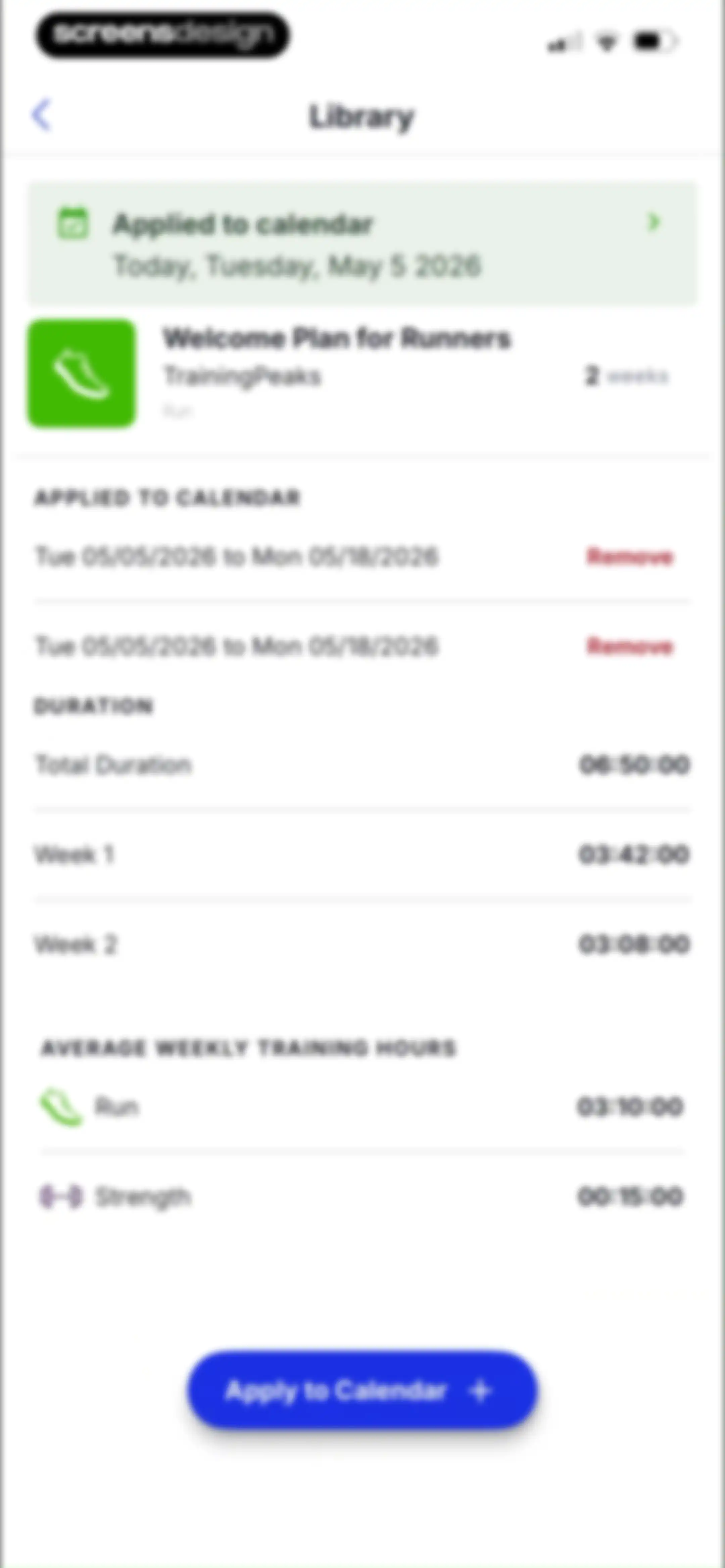Open the Applied to calendar banner
Screen dimensions: 725x1568
point(363,243)
